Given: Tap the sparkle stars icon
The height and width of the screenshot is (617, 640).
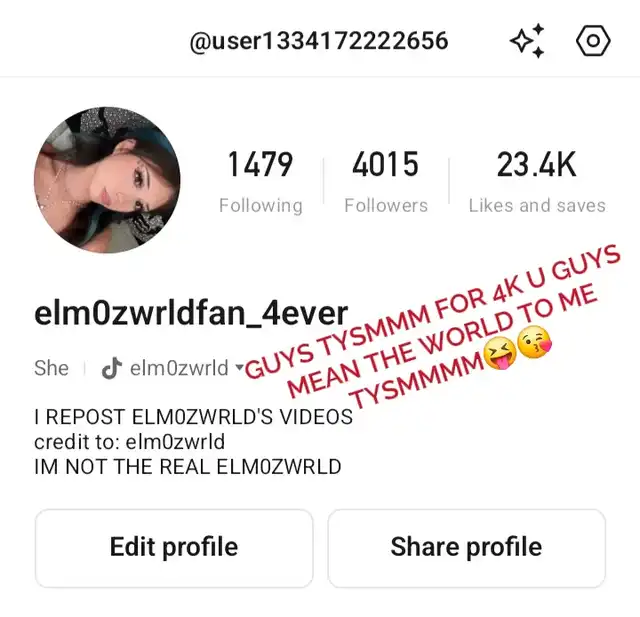Looking at the screenshot, I should tap(527, 41).
